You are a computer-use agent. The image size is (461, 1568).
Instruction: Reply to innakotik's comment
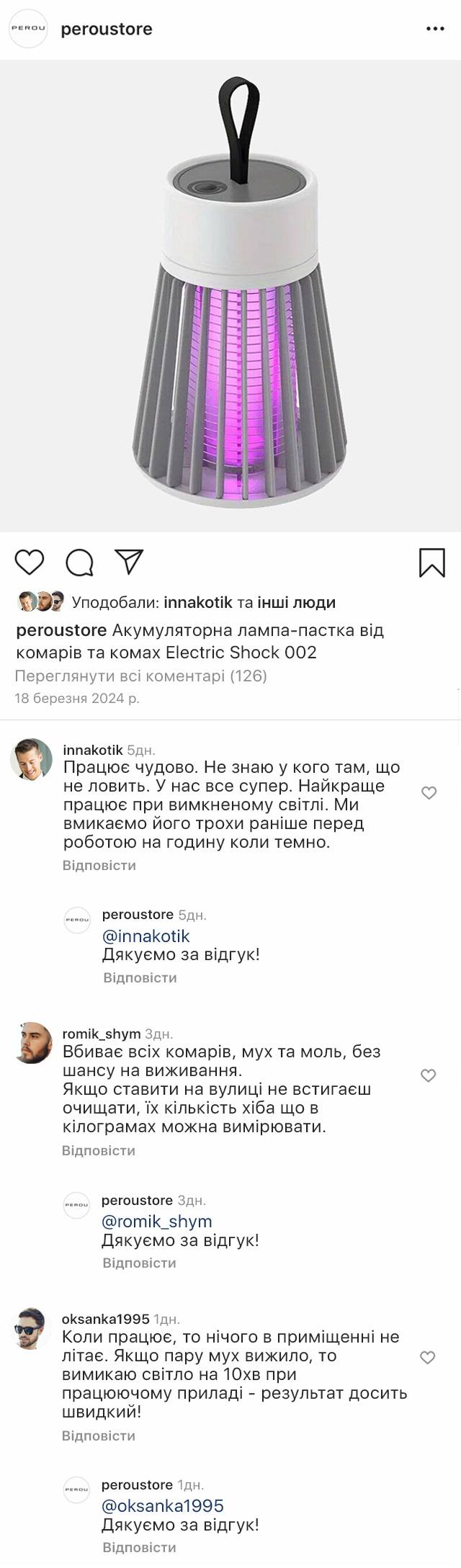click(x=99, y=865)
